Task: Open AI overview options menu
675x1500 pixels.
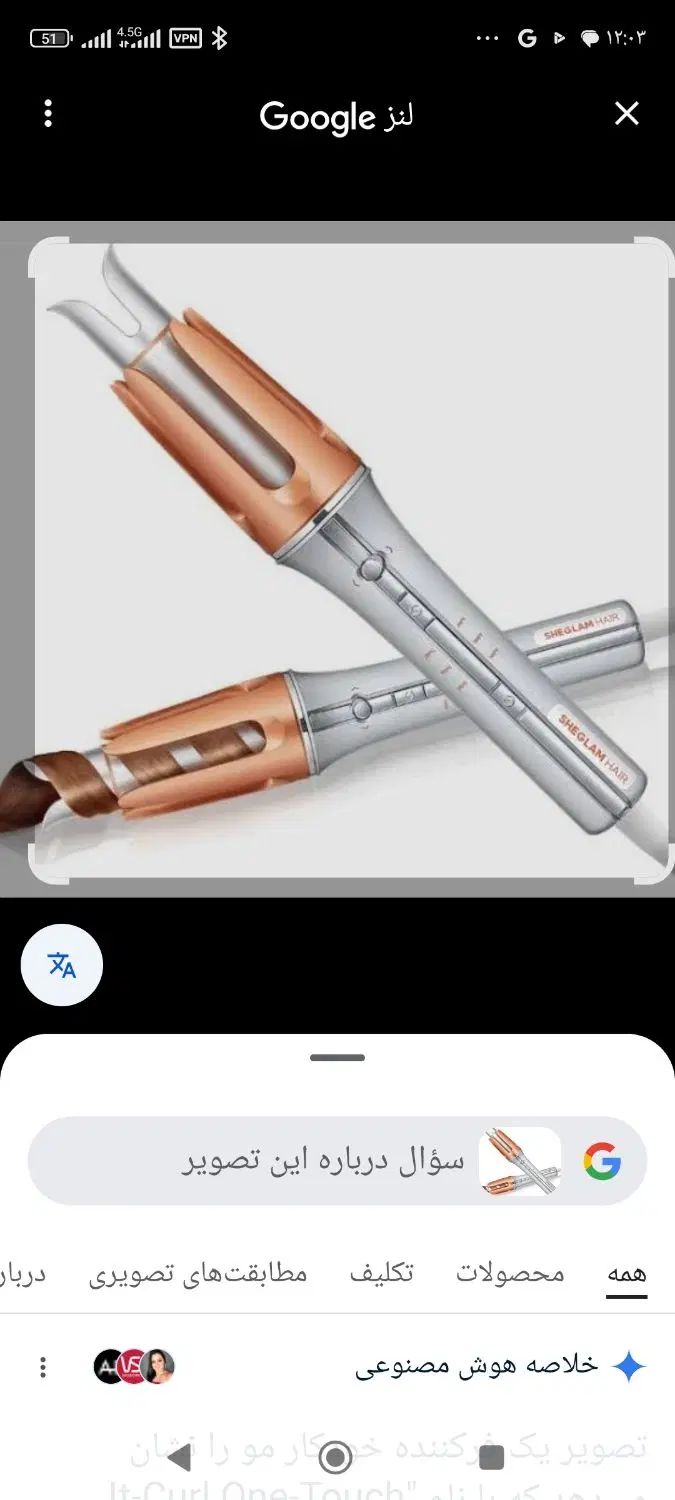Action: [x=43, y=1367]
